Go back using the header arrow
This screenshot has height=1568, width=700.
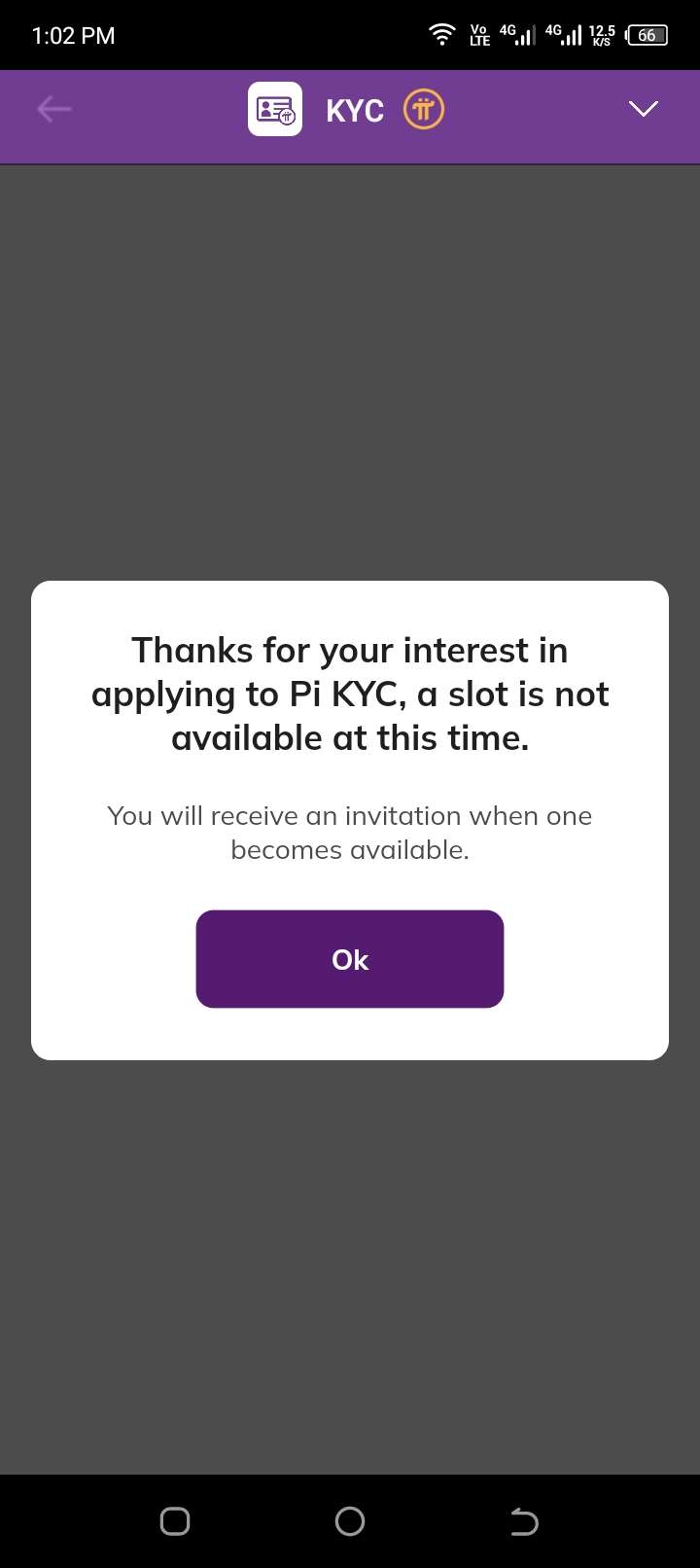(x=54, y=109)
